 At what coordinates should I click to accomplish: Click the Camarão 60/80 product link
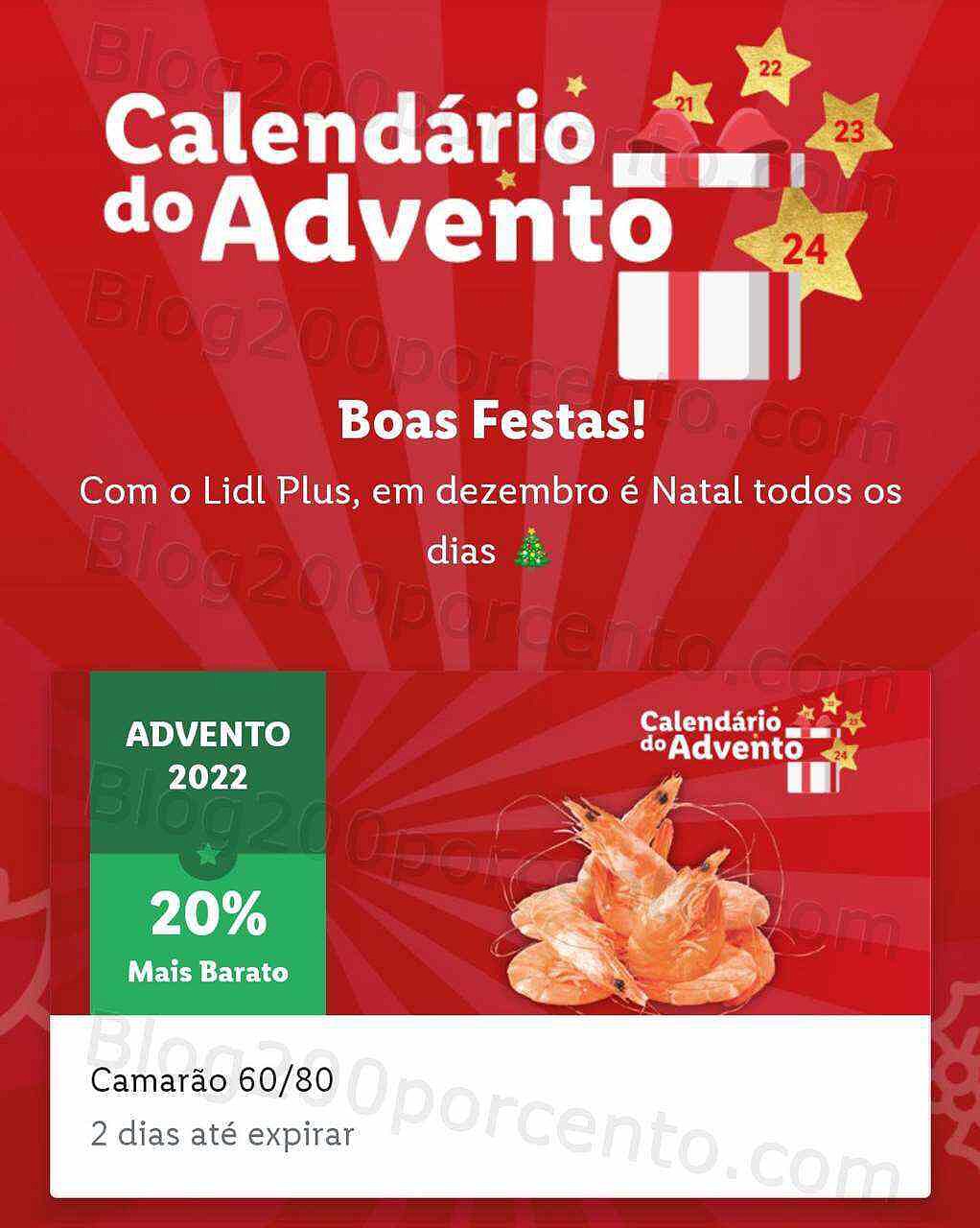pyautogui.click(x=216, y=1082)
